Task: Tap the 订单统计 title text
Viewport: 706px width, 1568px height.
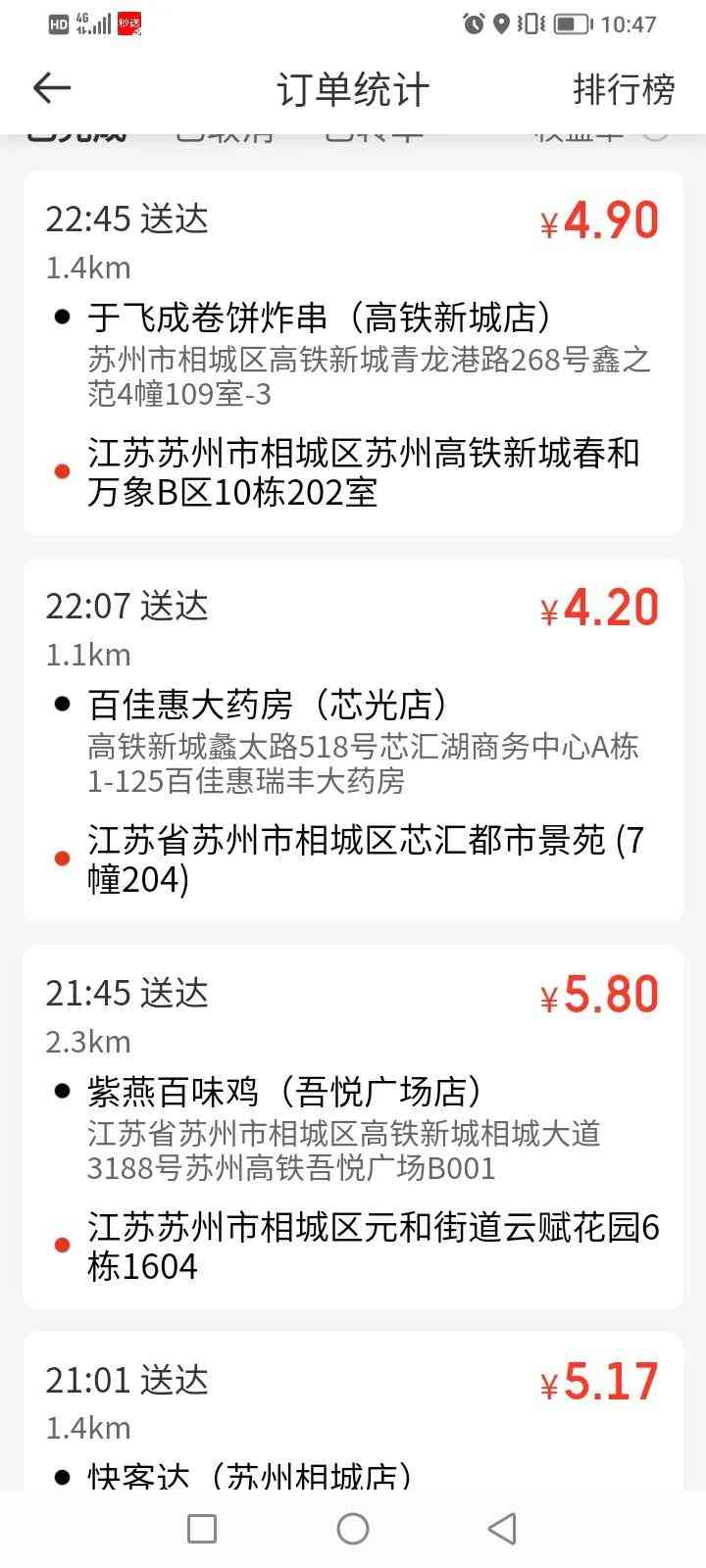Action: [x=353, y=89]
